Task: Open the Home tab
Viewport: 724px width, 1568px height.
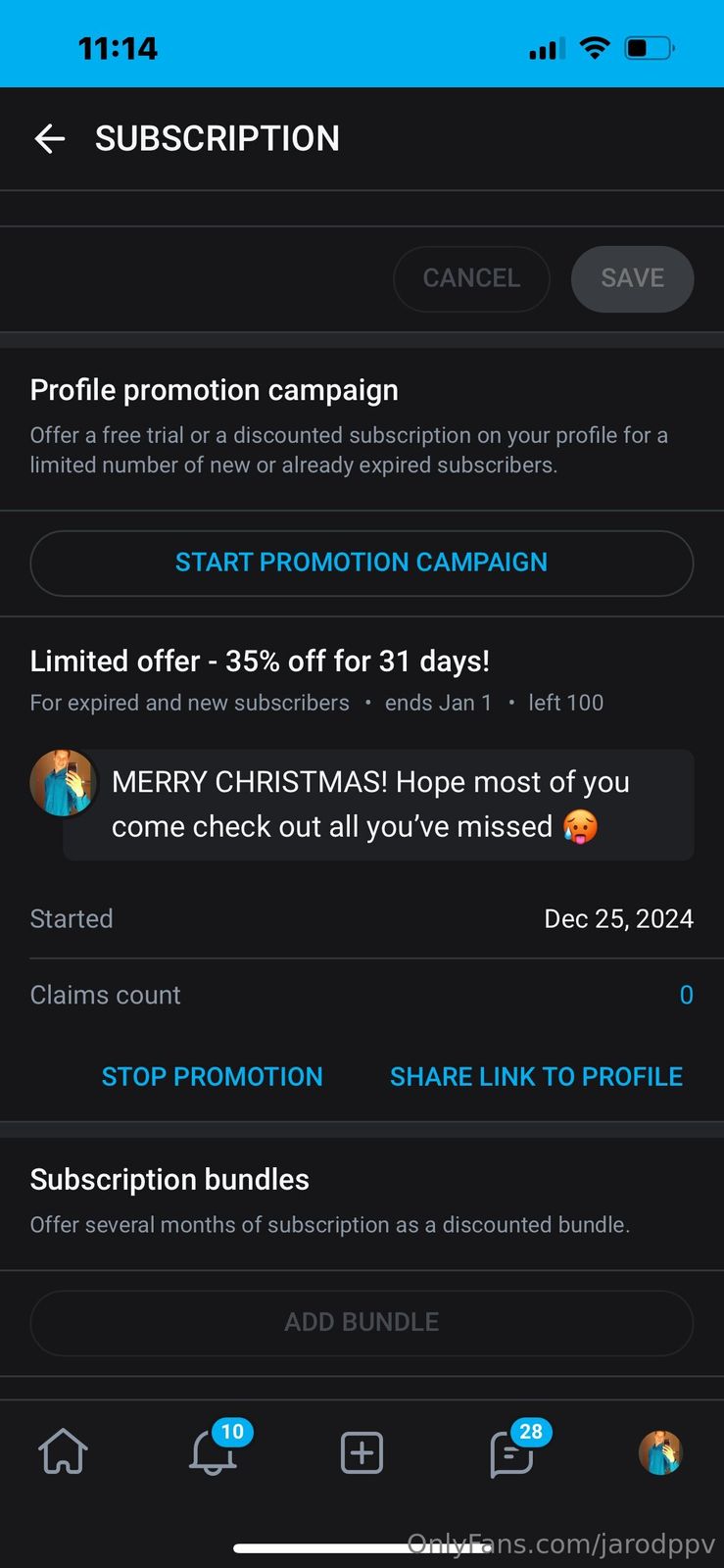Action: (63, 1452)
